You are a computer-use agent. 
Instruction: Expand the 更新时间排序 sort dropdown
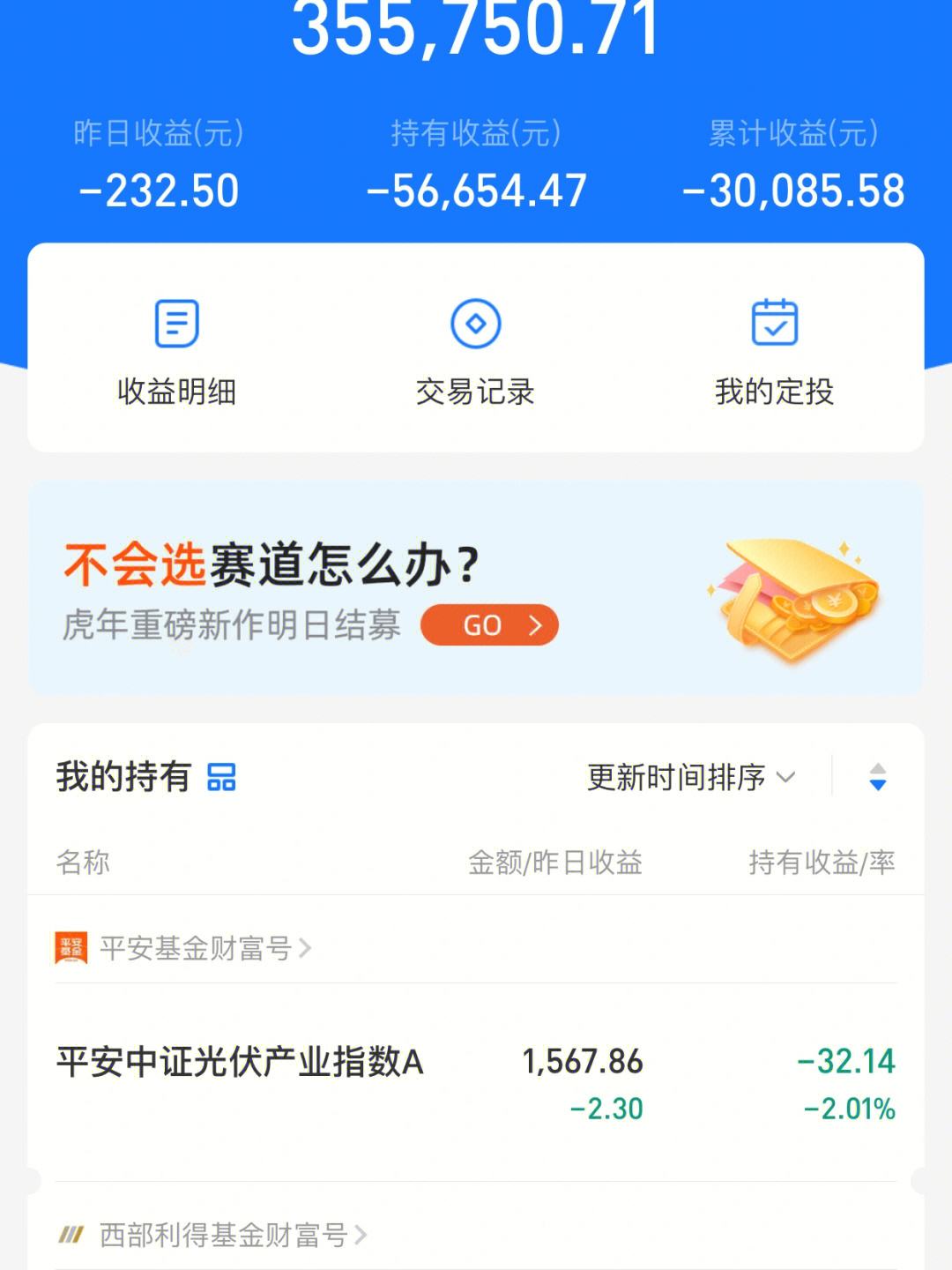[x=691, y=777]
